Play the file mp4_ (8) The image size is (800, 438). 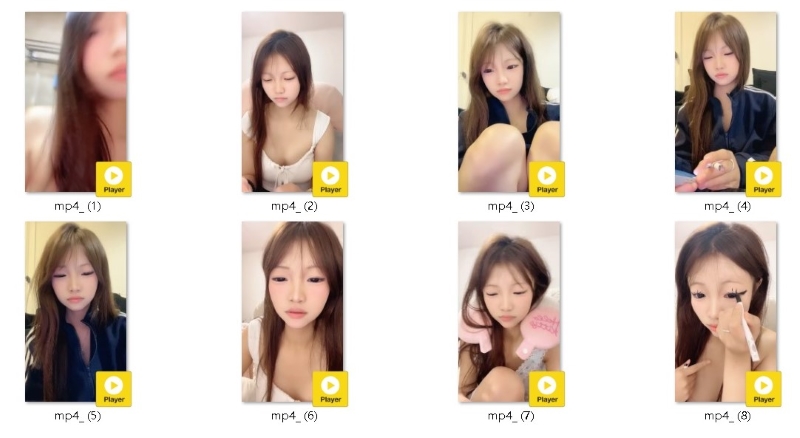tap(726, 311)
